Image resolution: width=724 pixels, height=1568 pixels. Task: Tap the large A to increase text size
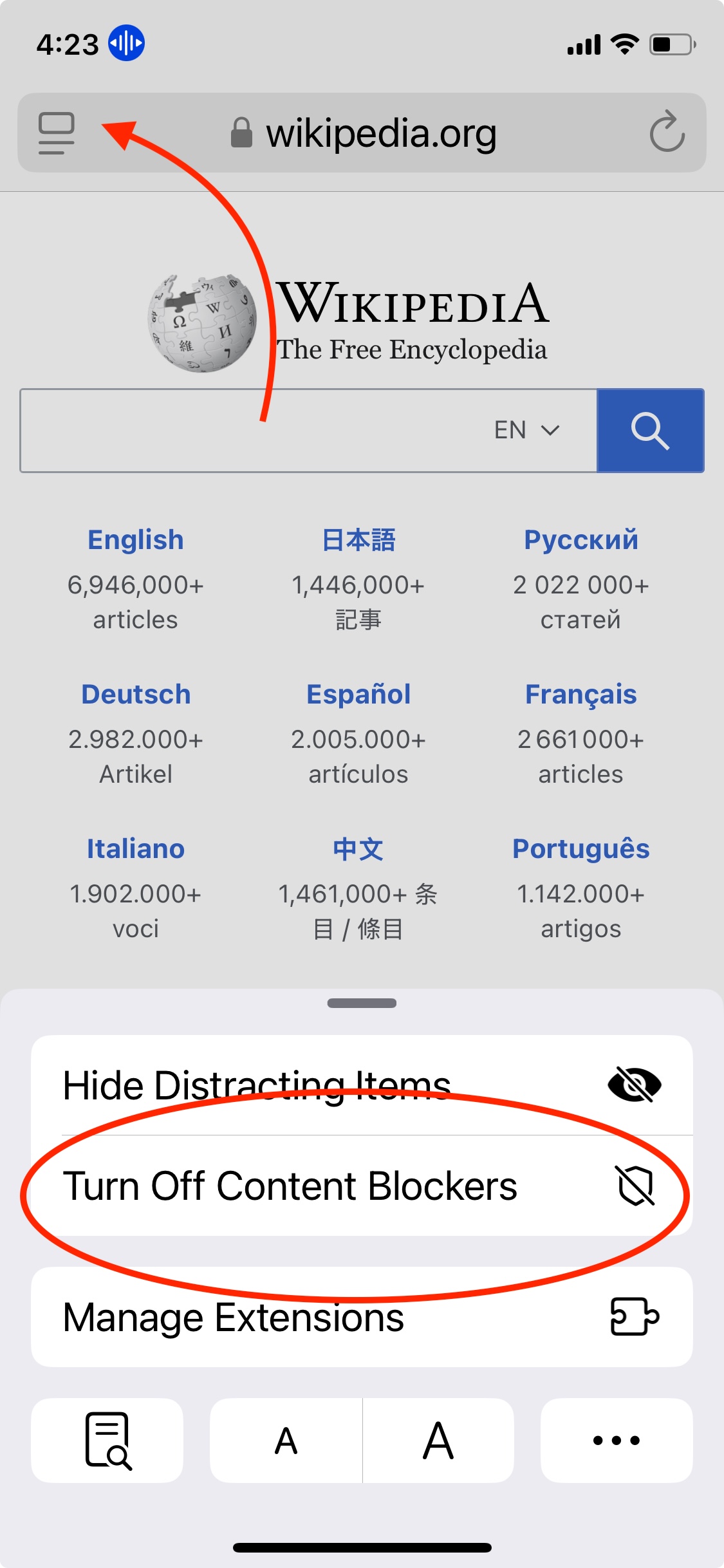coord(438,1441)
